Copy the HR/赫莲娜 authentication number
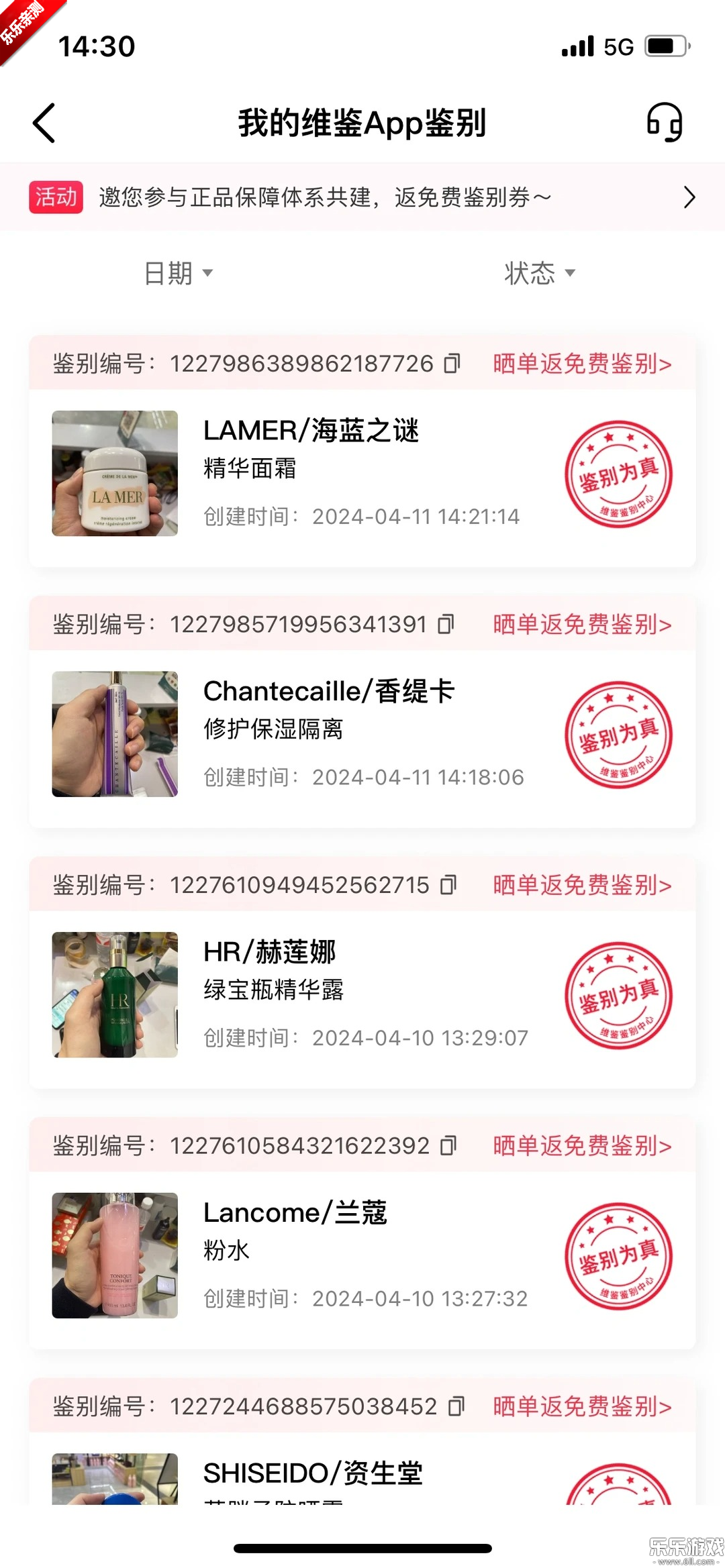Viewport: 725px width, 1568px height. 448,885
